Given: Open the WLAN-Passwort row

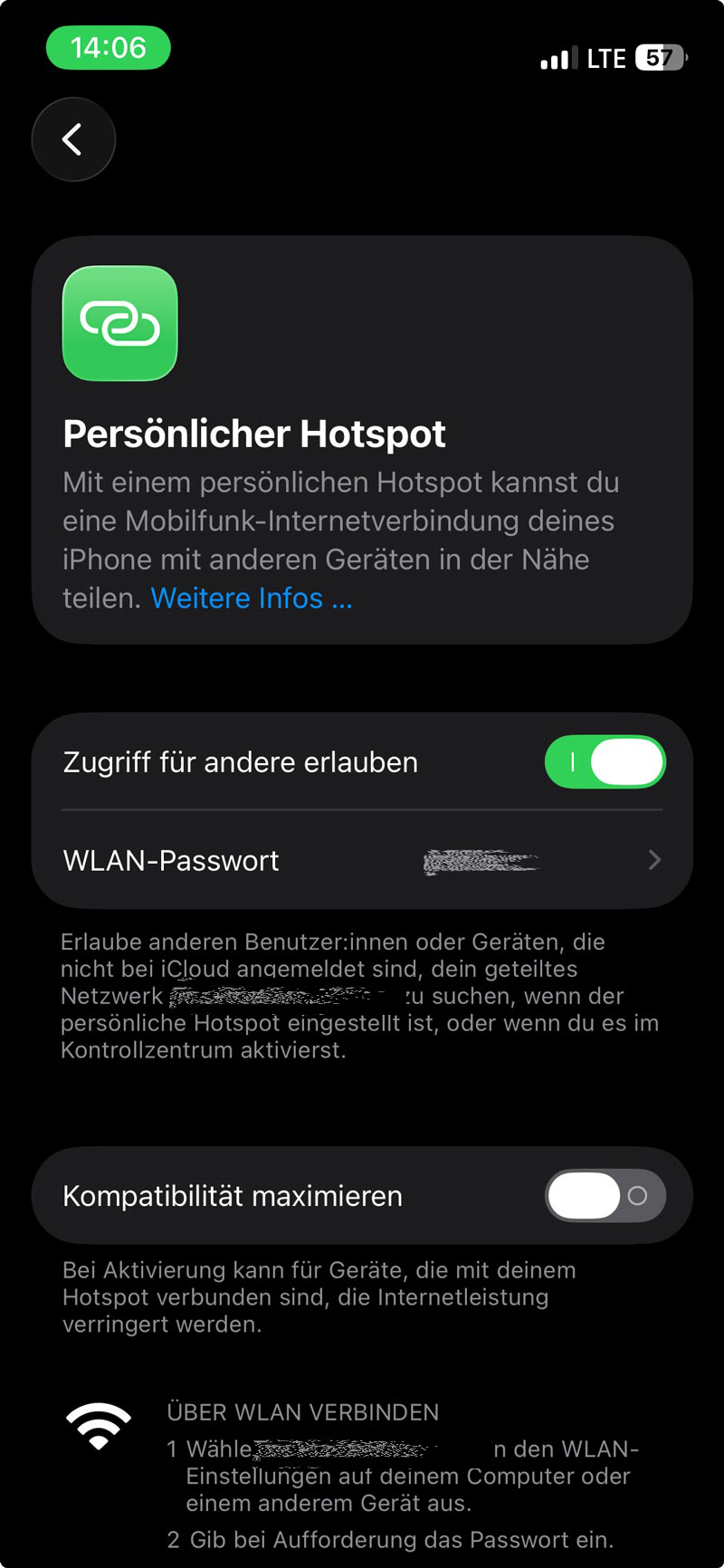Looking at the screenshot, I should point(362,860).
